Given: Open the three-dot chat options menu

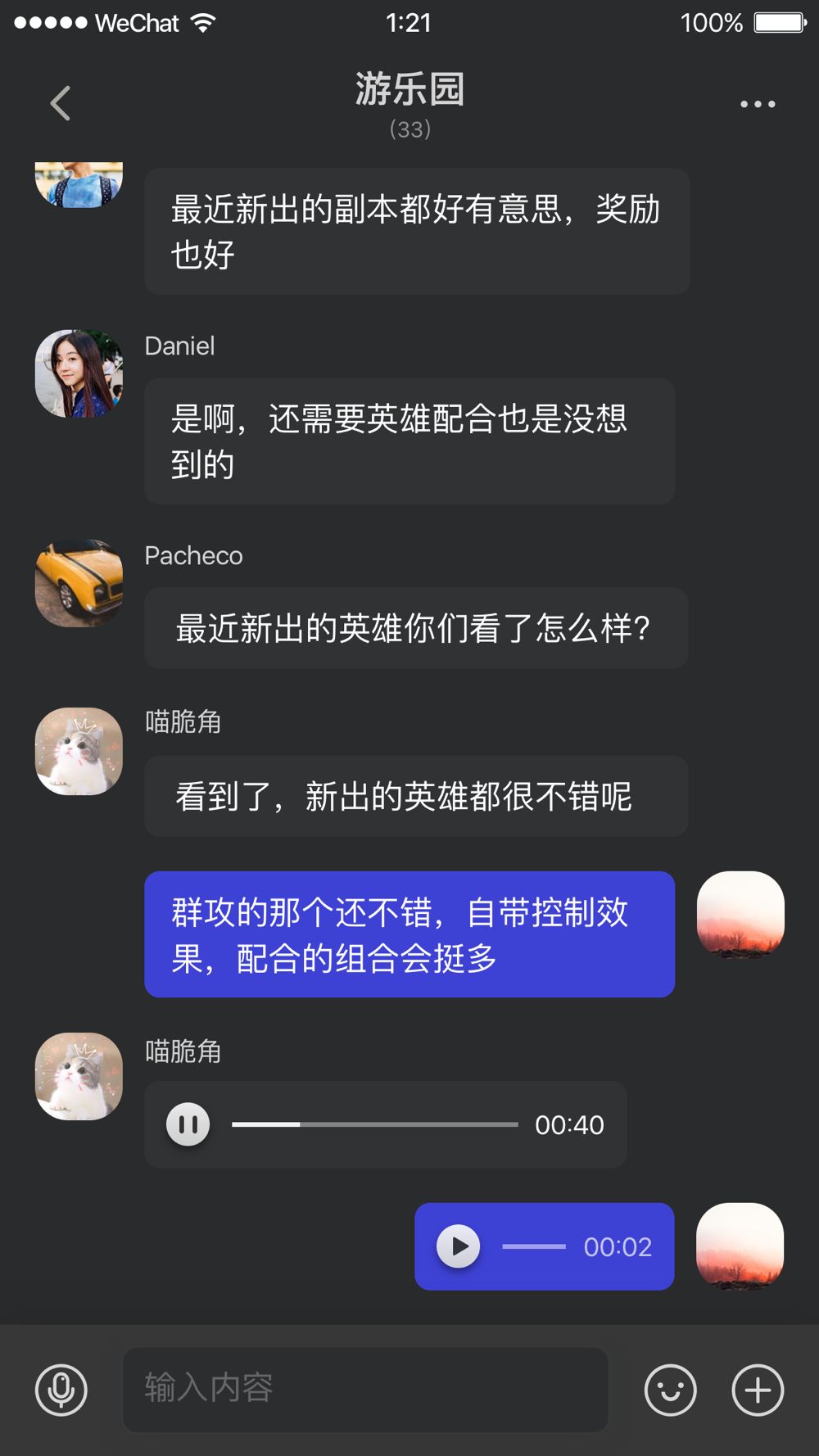Looking at the screenshot, I should [x=758, y=104].
